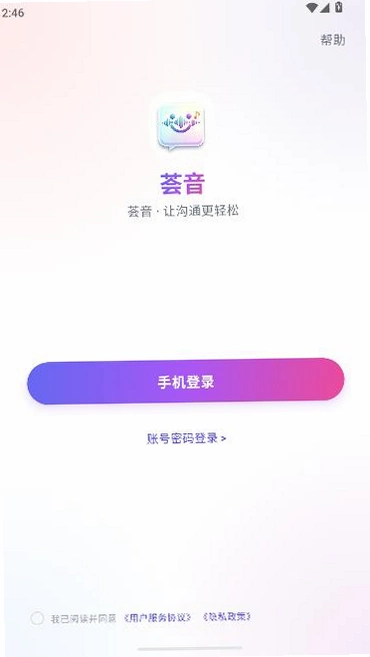This screenshot has width=370, height=657.
Task: Check the 我已阅读并同意 agreement circle
Action: [x=37, y=618]
